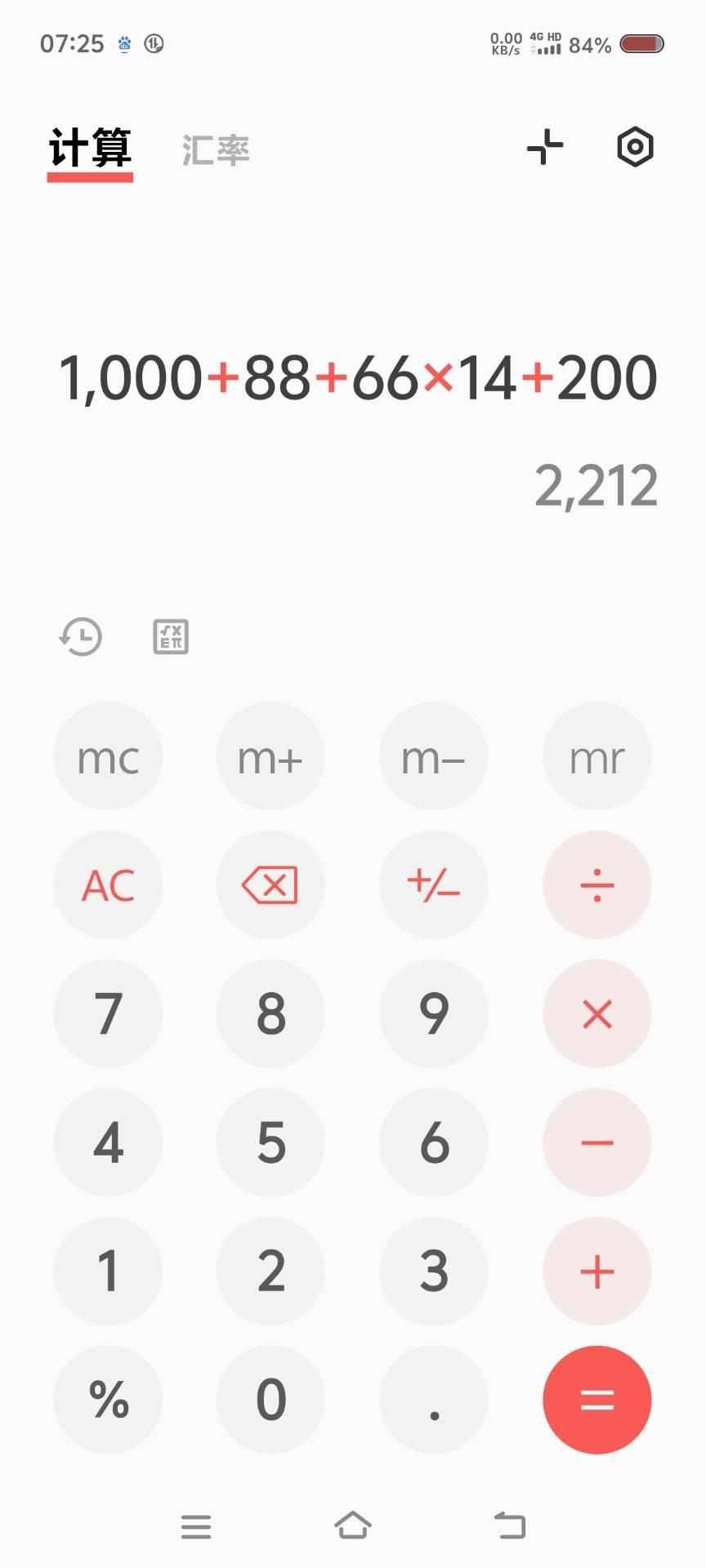This screenshot has width=706, height=1568.
Task: Enter the digit 7
Action: click(108, 1014)
